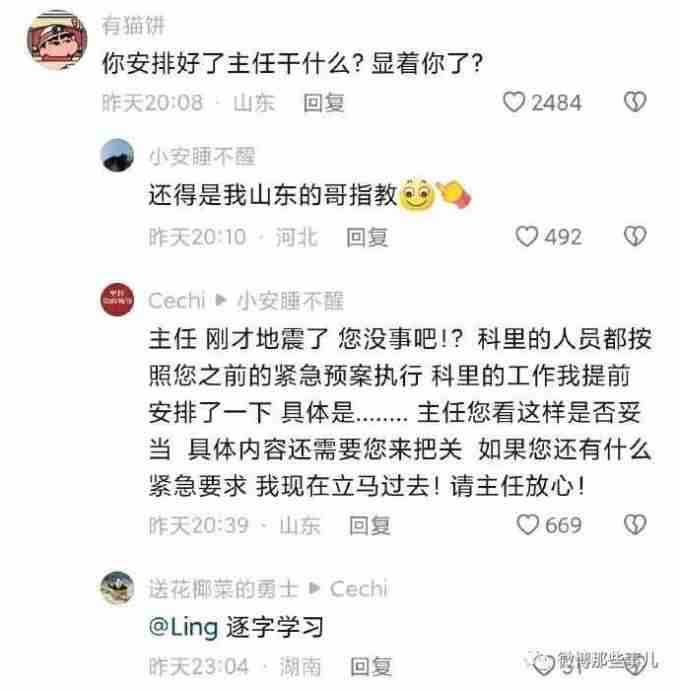Reply to 送花椰菜的勇士's comment

tap(371, 666)
